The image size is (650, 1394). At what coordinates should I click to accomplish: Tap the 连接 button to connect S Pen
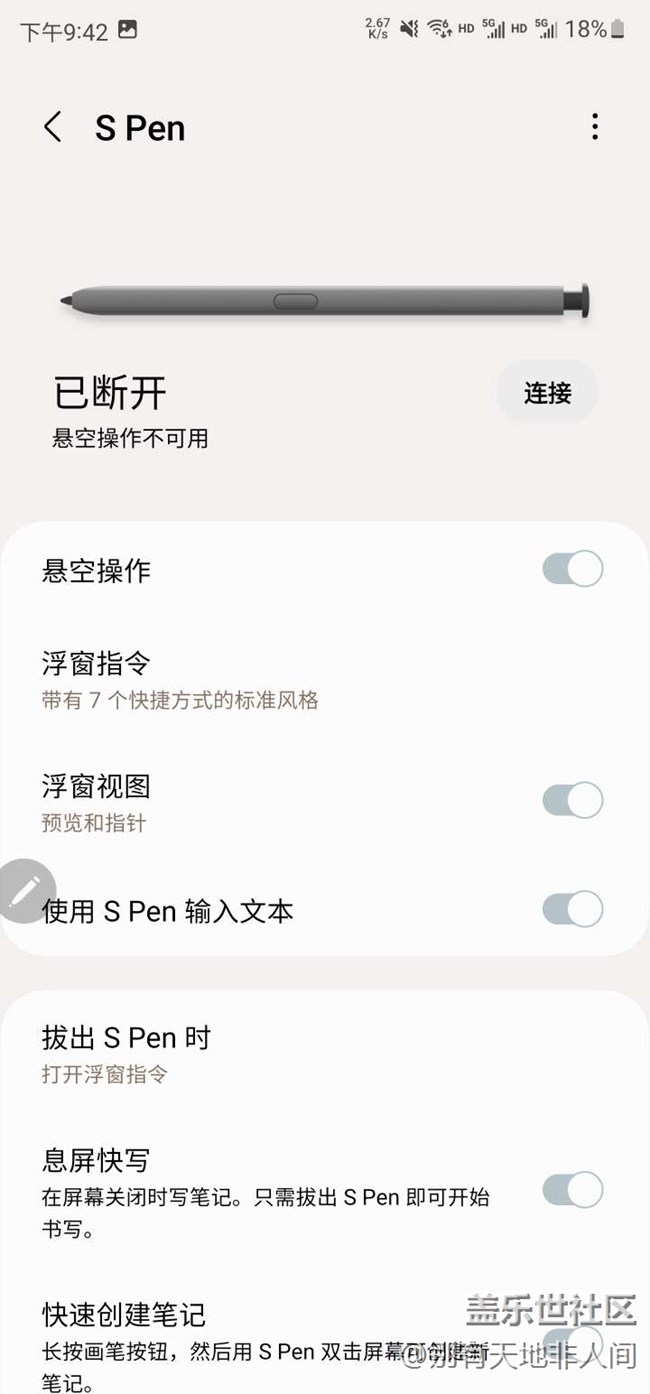[547, 393]
